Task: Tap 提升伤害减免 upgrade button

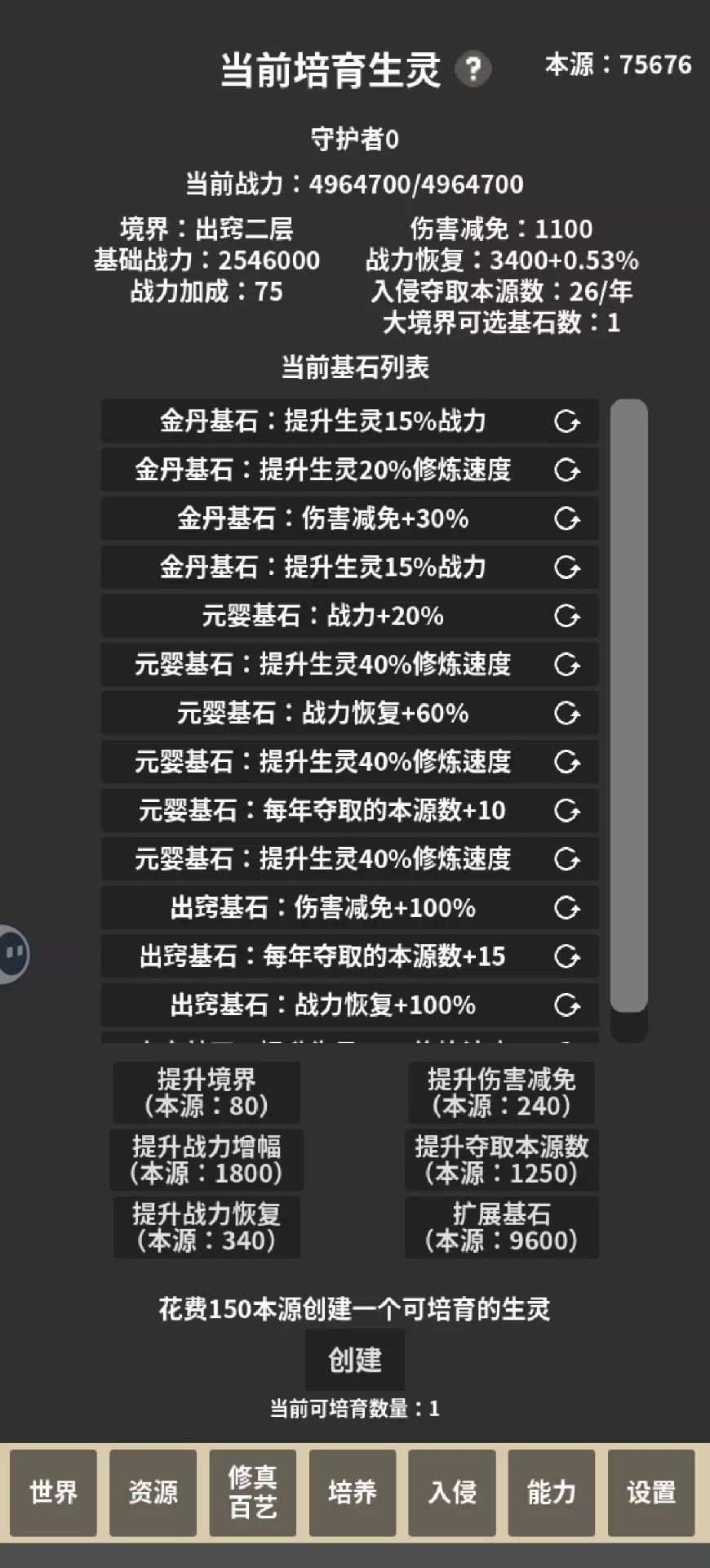Action: pyautogui.click(x=501, y=1092)
